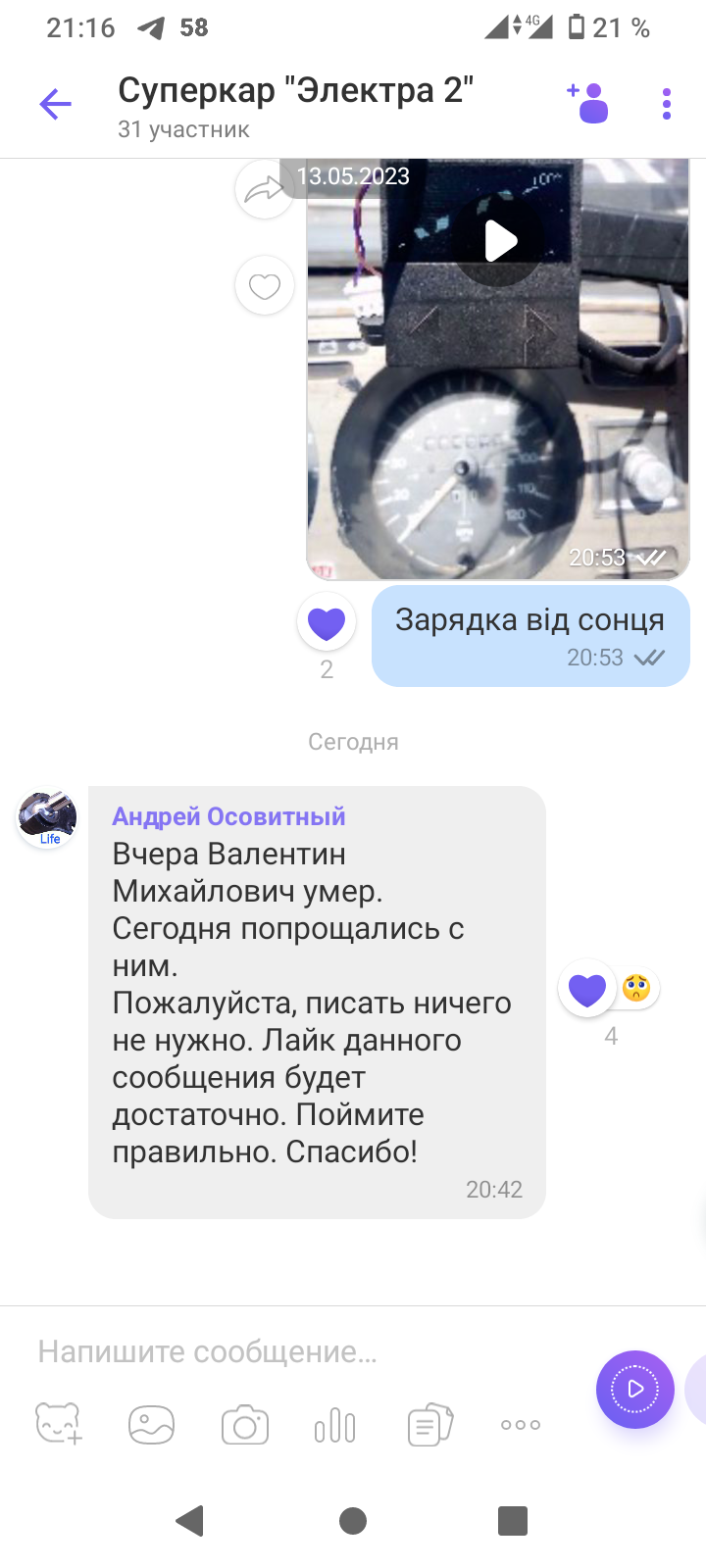Go to the home screen via system button
This screenshot has height=1568, width=706.
coord(353,1521)
